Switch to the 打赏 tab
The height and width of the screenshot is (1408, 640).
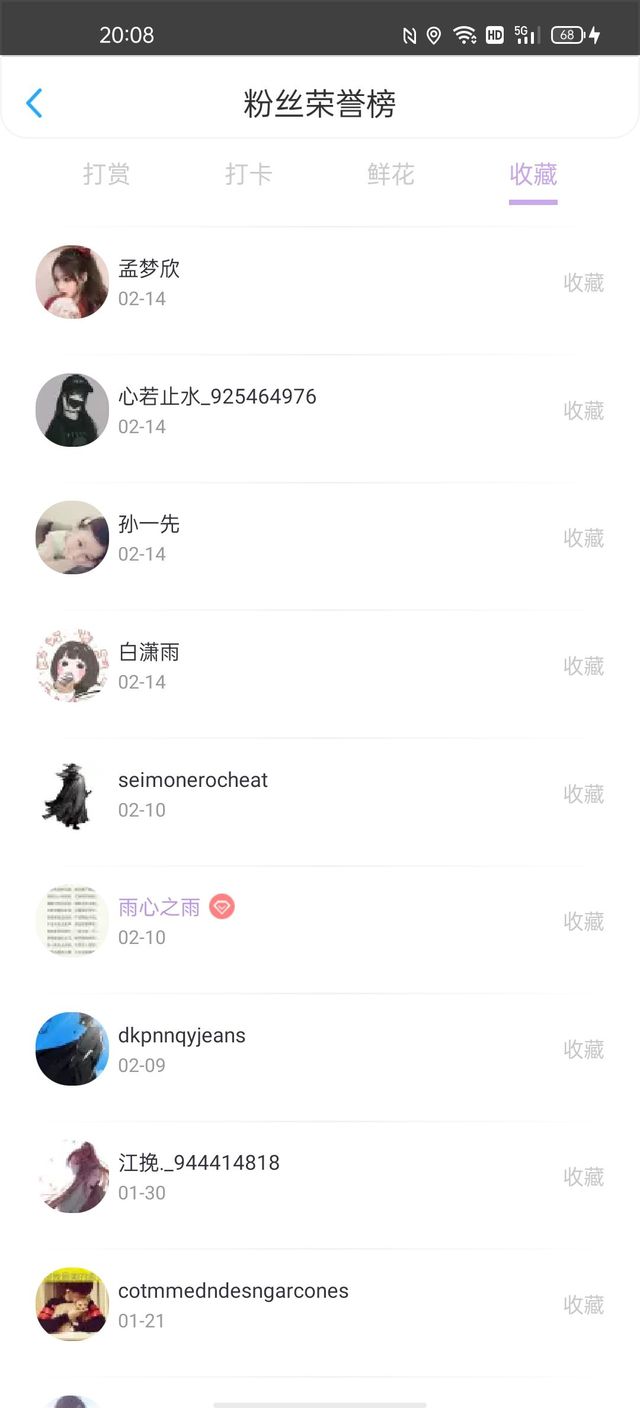[x=107, y=174]
